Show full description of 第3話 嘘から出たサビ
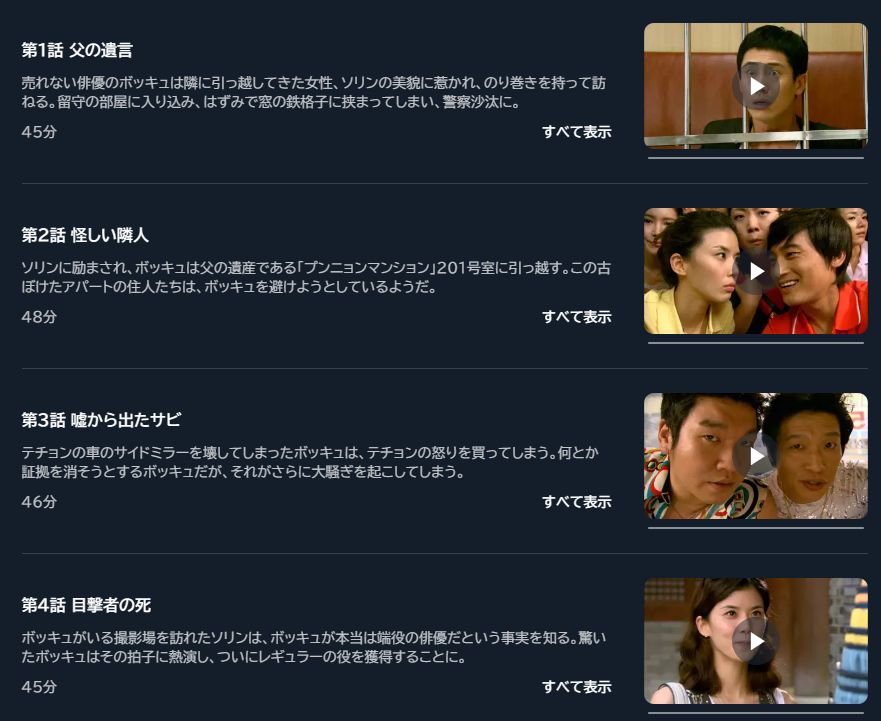Viewport: 881px width, 721px height. click(576, 502)
